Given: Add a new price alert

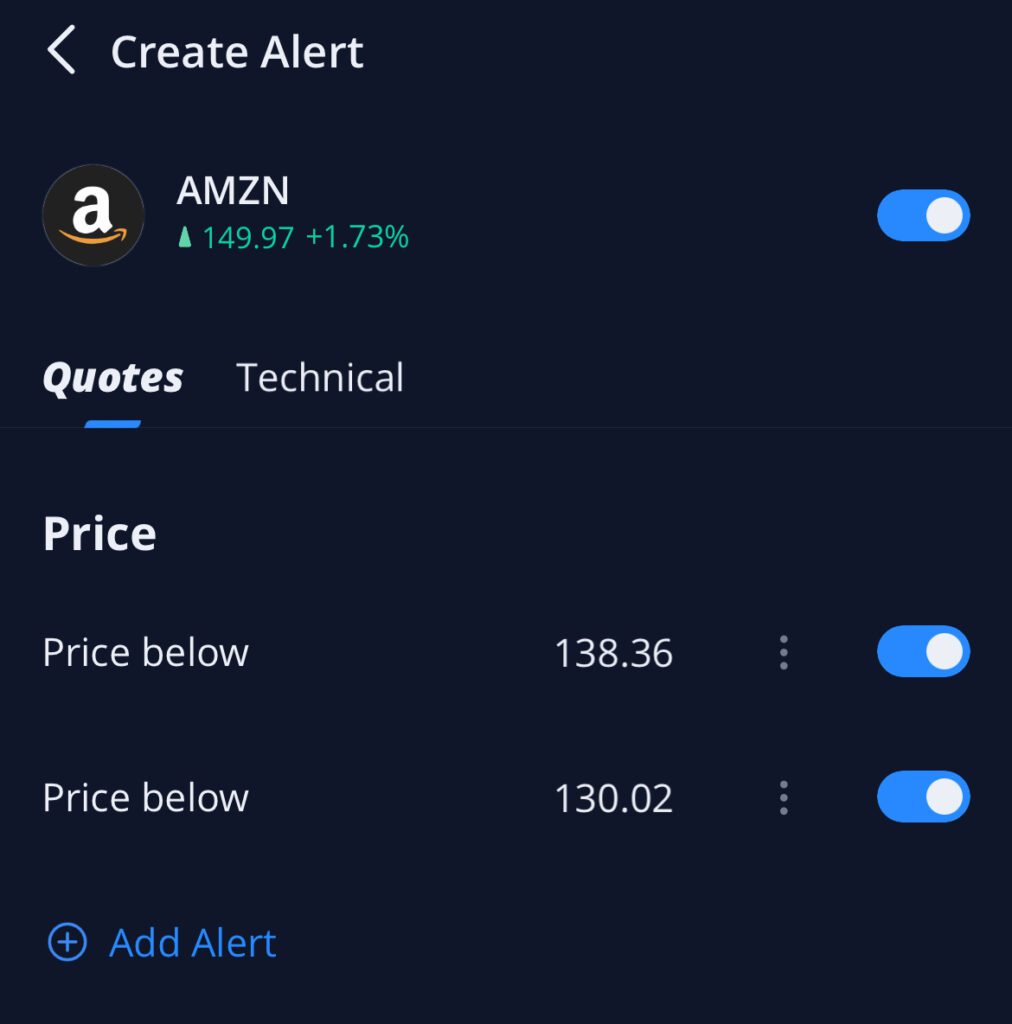Looking at the screenshot, I should coord(163,943).
